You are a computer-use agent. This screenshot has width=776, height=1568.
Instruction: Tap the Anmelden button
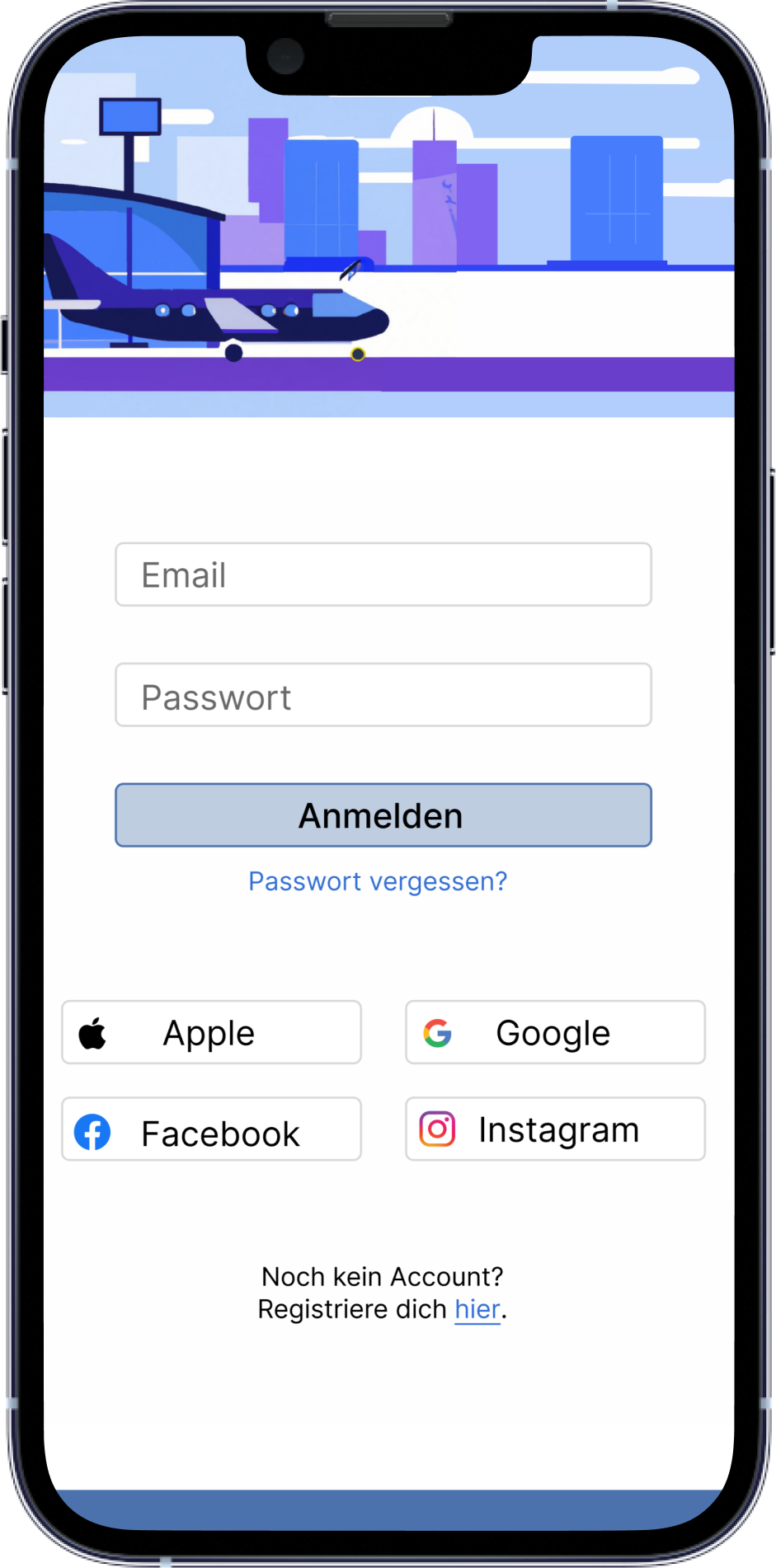(x=383, y=815)
